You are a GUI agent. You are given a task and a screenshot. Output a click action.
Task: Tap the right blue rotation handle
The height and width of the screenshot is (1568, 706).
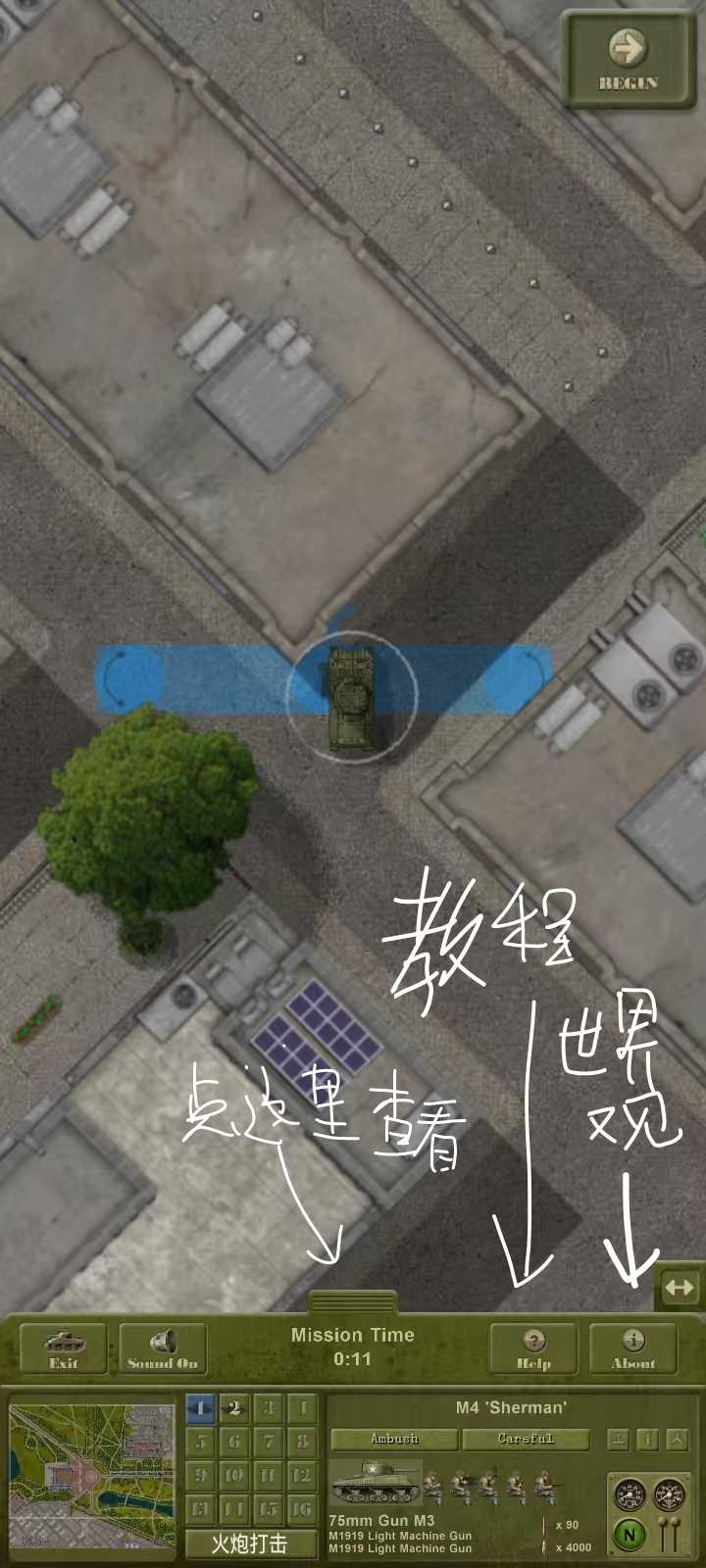[520, 676]
